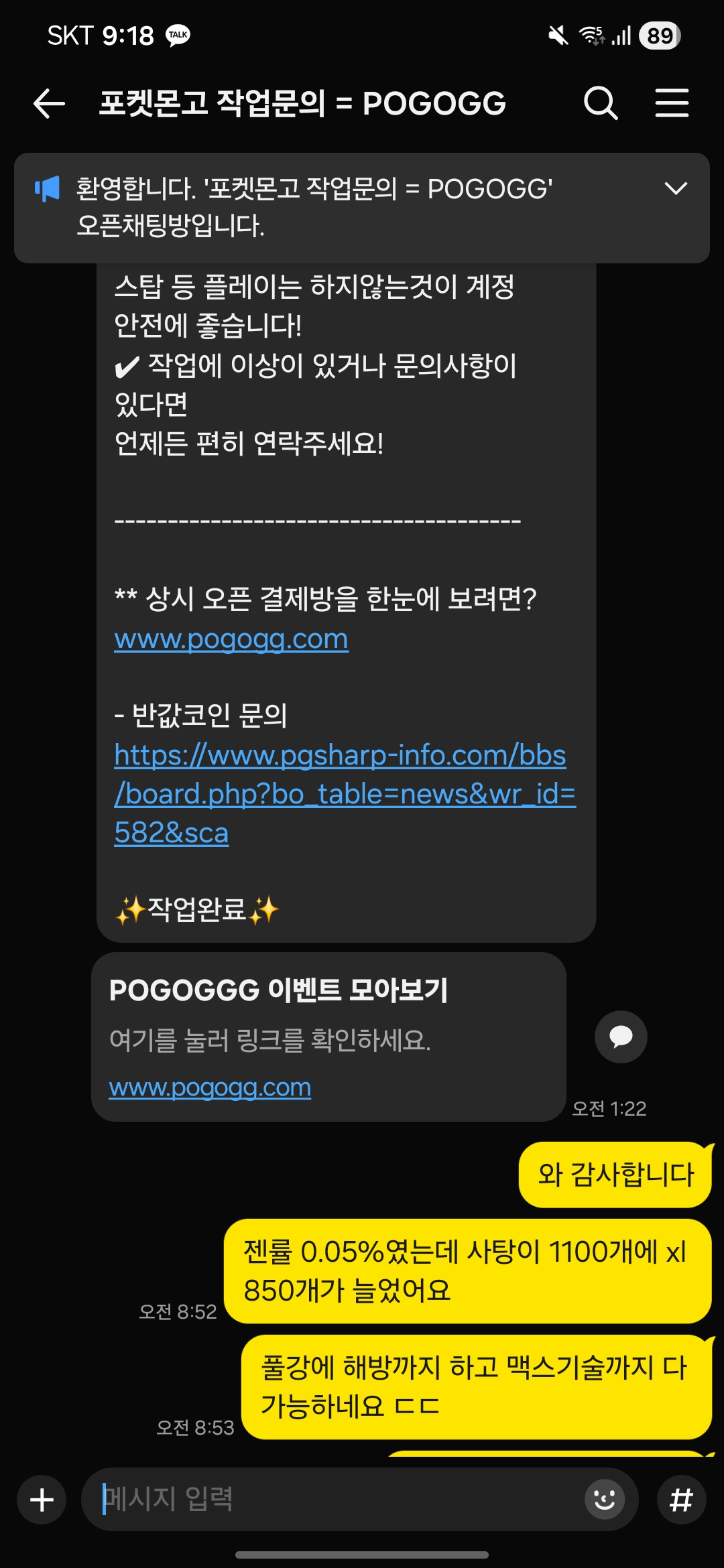Go back using the top-left arrow

coord(49,104)
